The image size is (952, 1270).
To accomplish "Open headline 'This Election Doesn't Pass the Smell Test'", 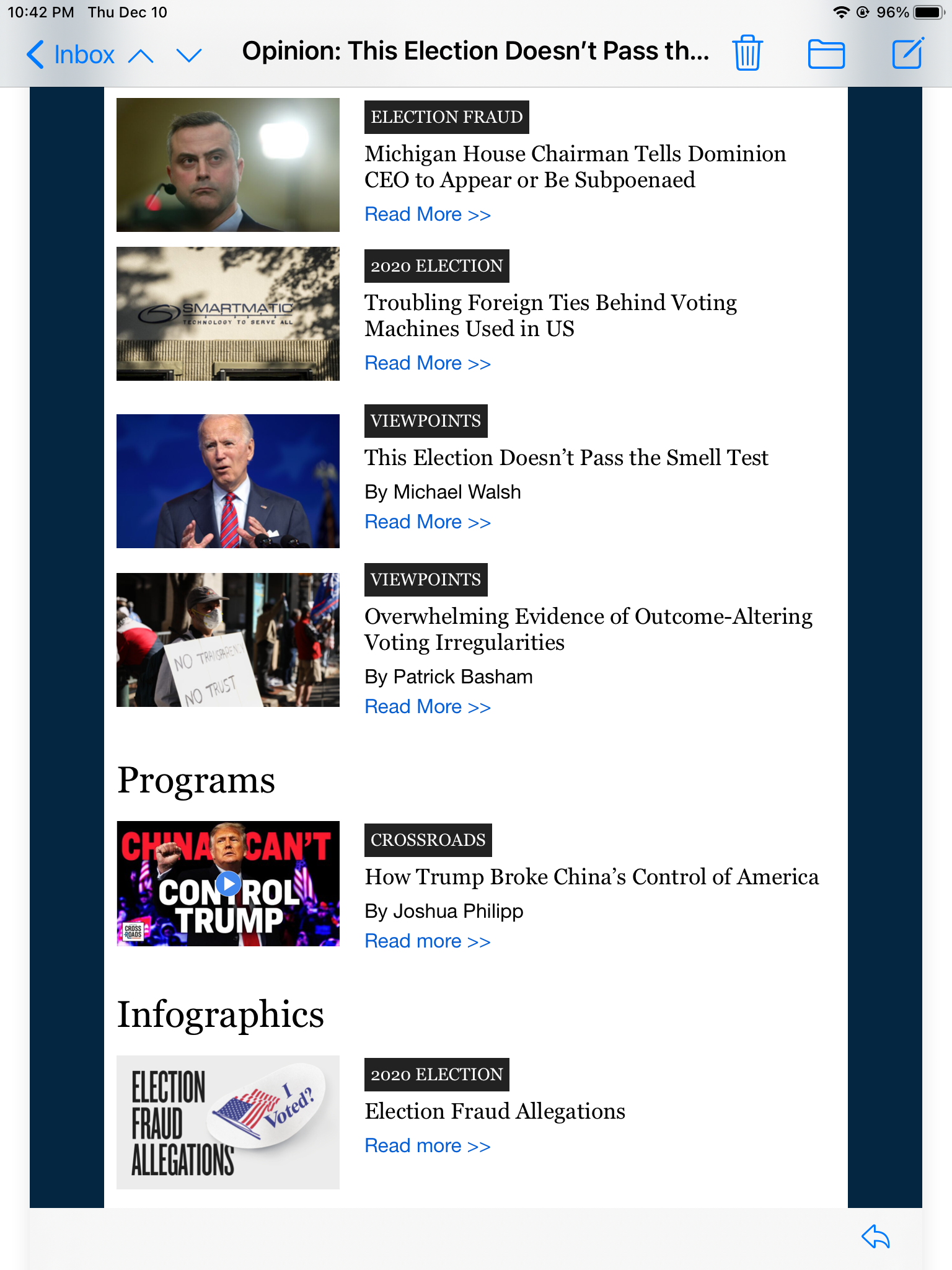I will click(x=566, y=458).
